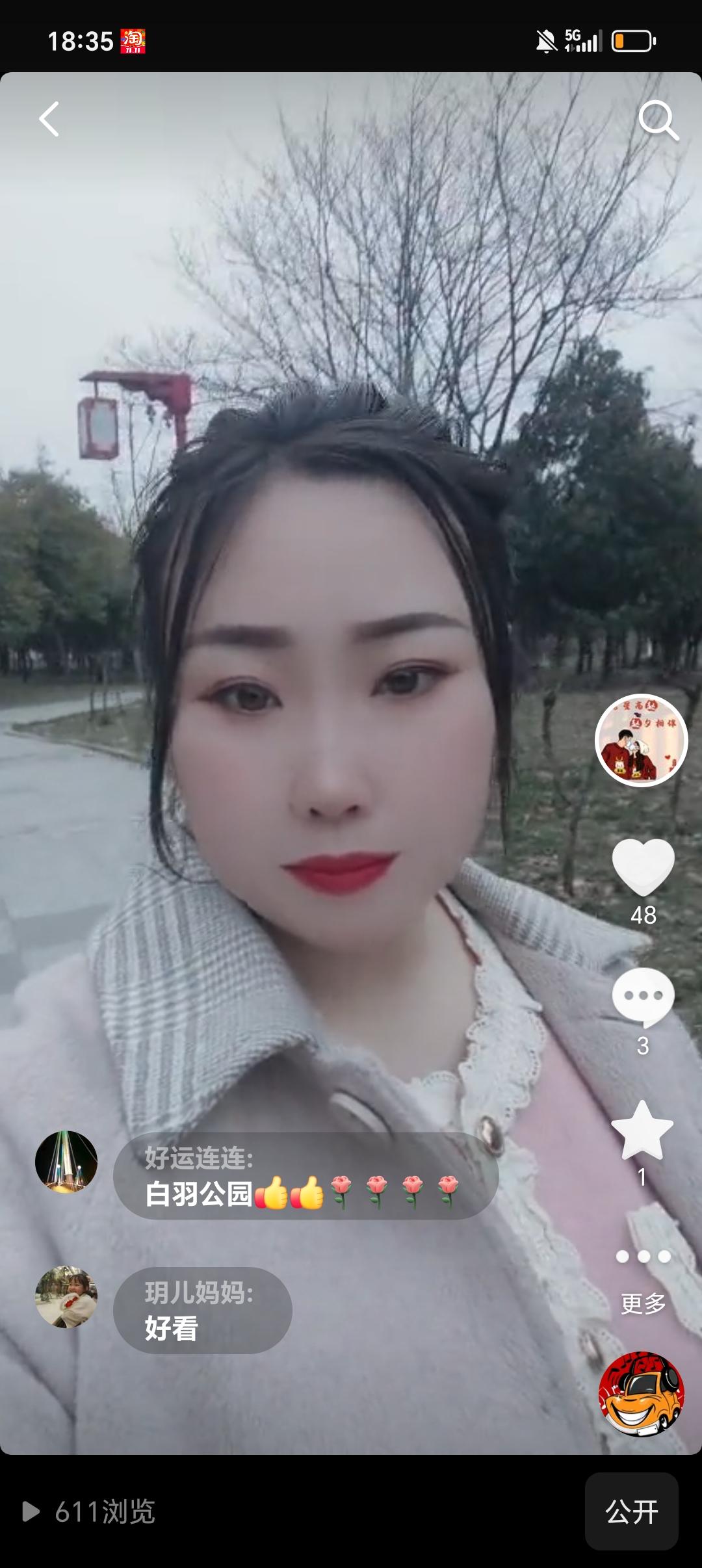This screenshot has height=1568, width=702.
Task: Tap the comment bubble saying 好看
Action: tap(202, 1311)
